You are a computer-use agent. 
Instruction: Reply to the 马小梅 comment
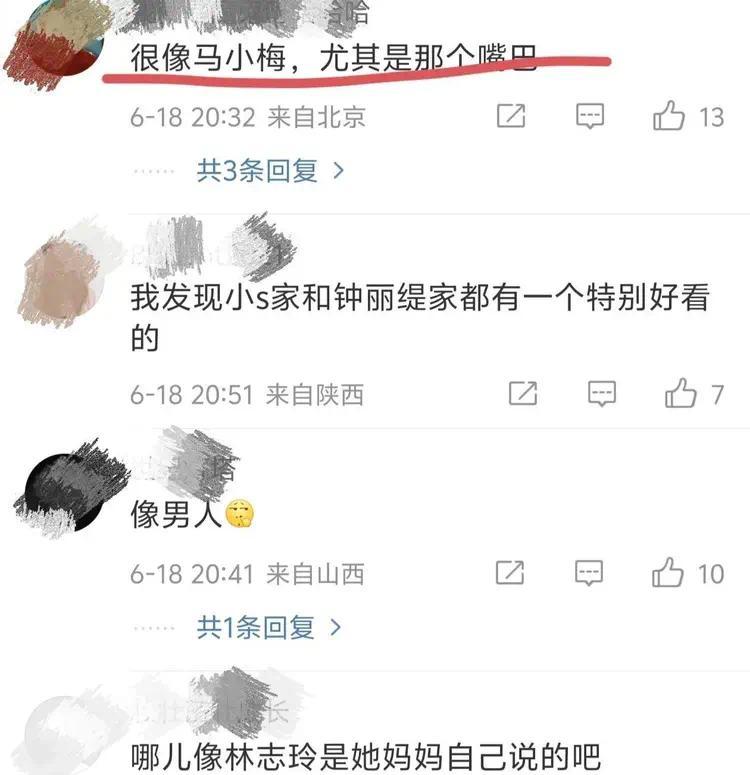point(590,117)
